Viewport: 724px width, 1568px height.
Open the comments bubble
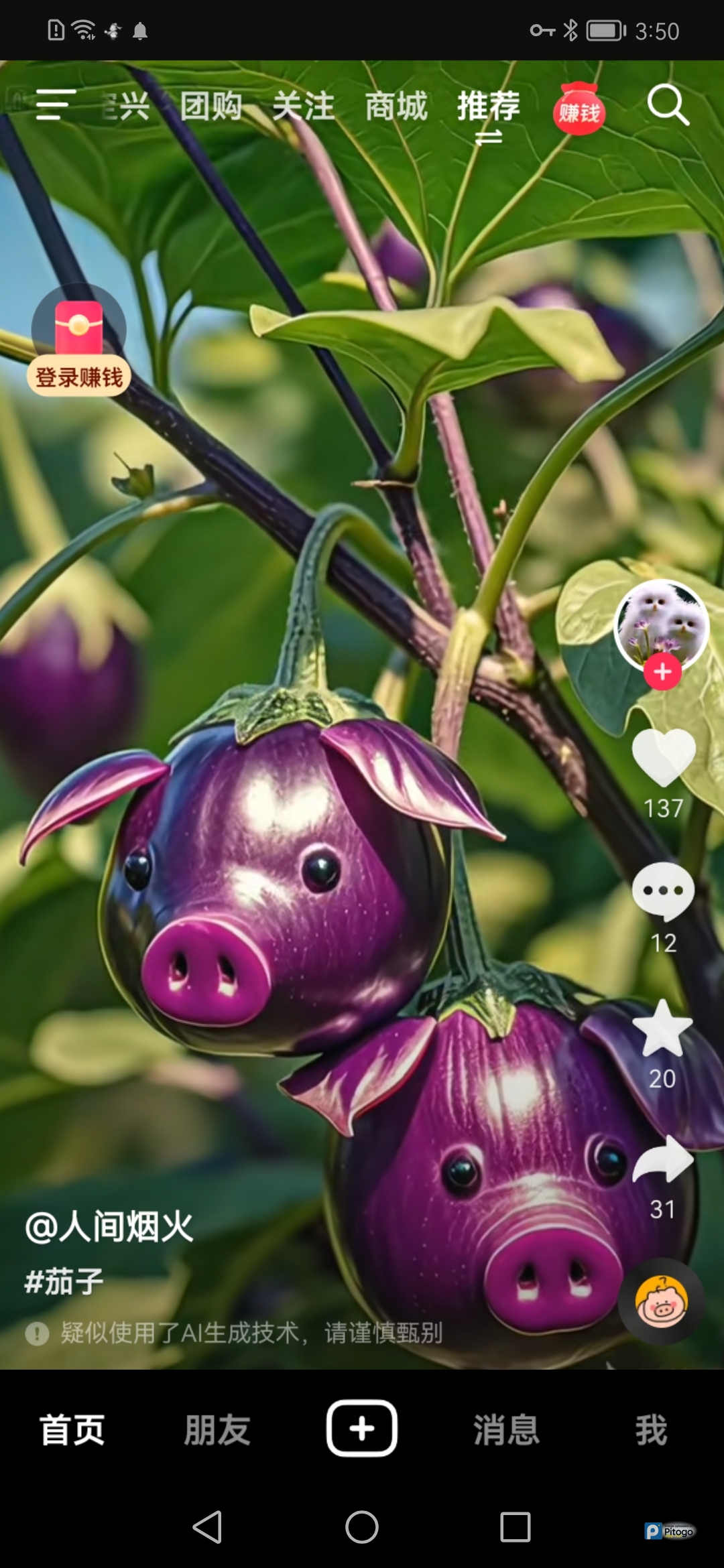(663, 891)
